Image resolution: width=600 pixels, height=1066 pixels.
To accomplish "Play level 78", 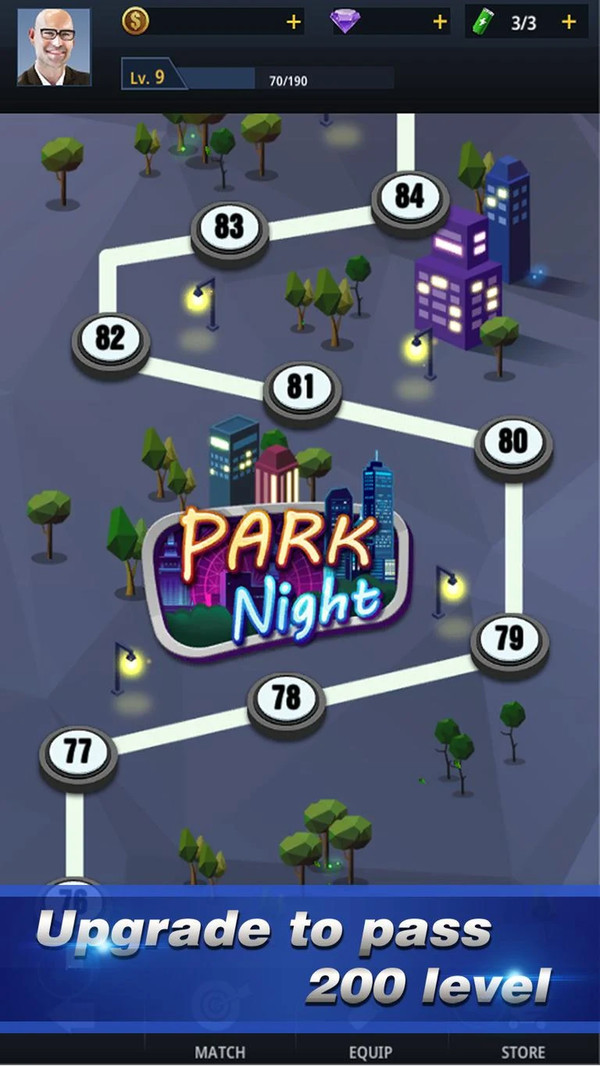I will point(286,697).
